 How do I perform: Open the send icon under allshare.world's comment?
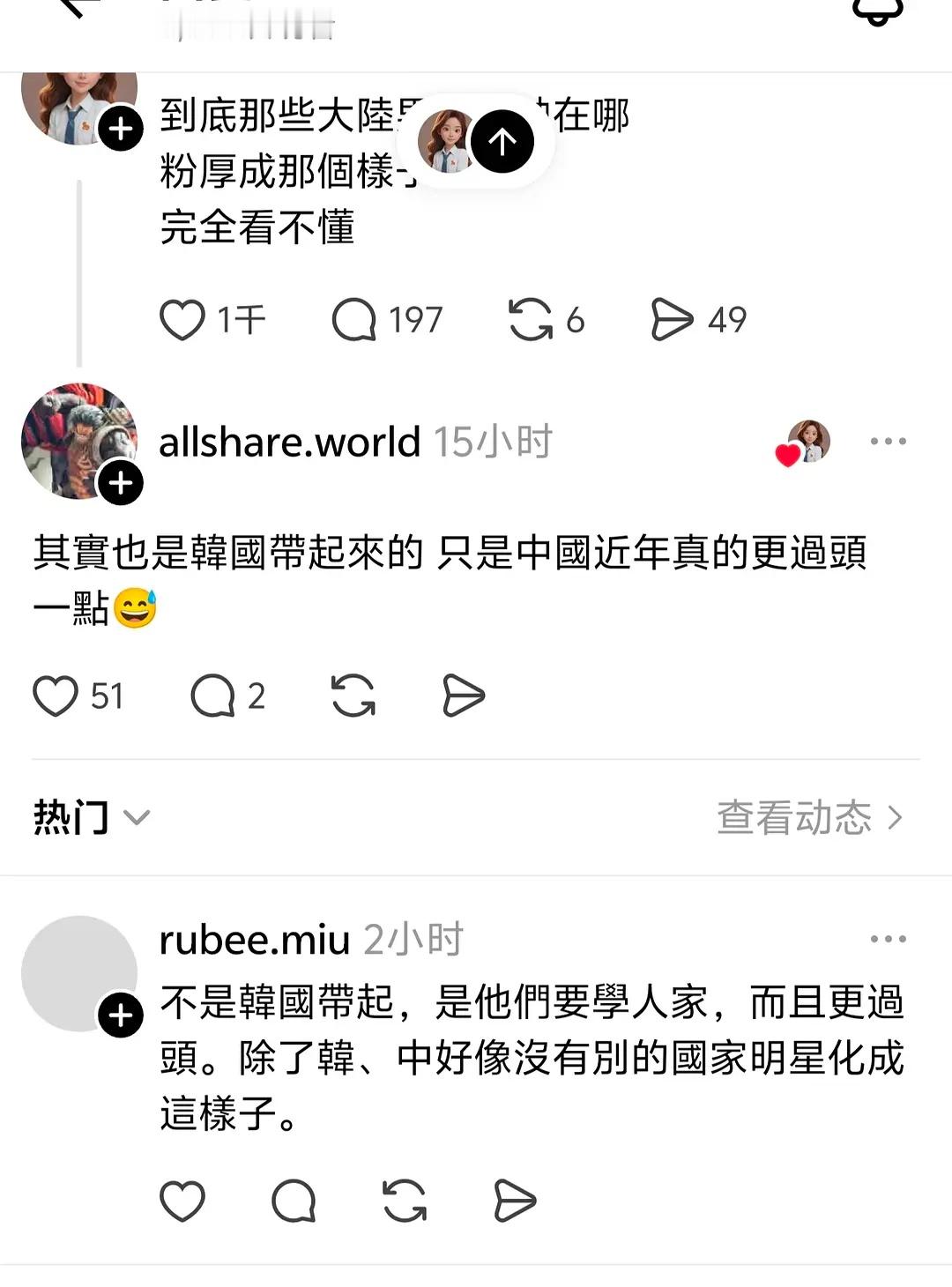[x=465, y=696]
